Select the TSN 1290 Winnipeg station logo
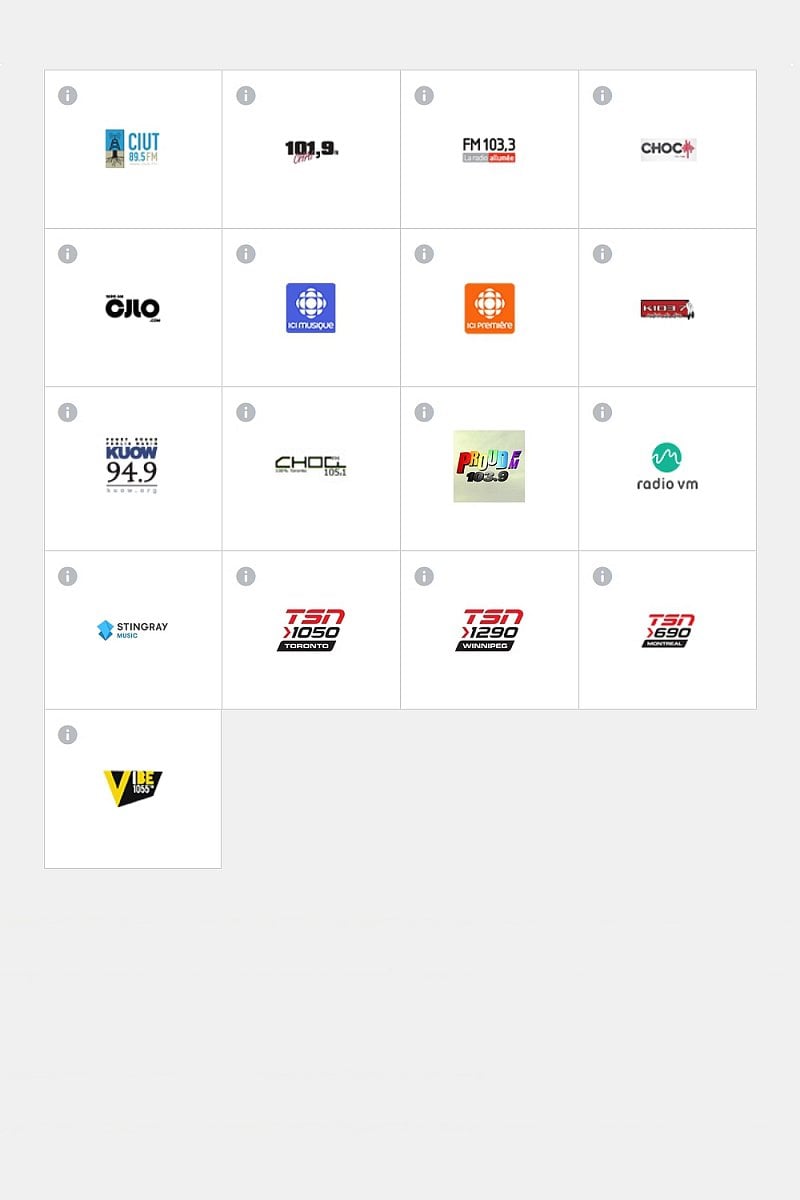 pyautogui.click(x=490, y=630)
